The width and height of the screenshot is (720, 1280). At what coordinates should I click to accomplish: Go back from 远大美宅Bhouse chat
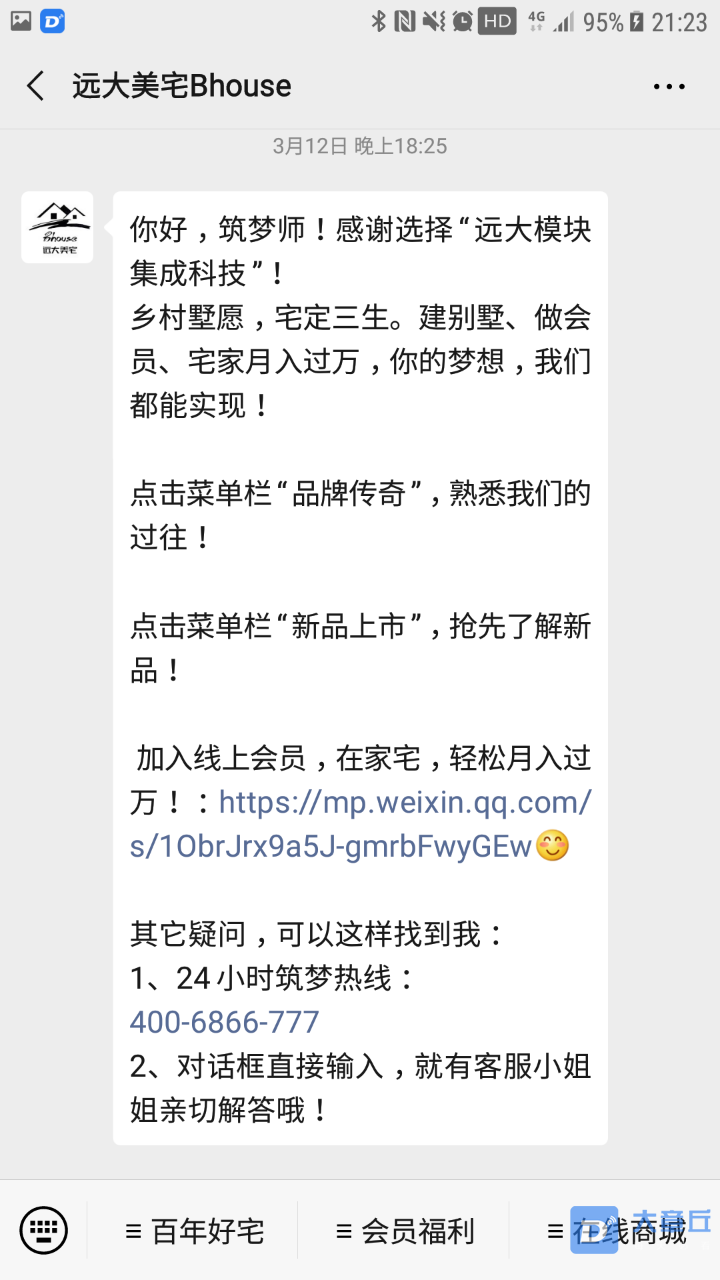click(x=36, y=86)
